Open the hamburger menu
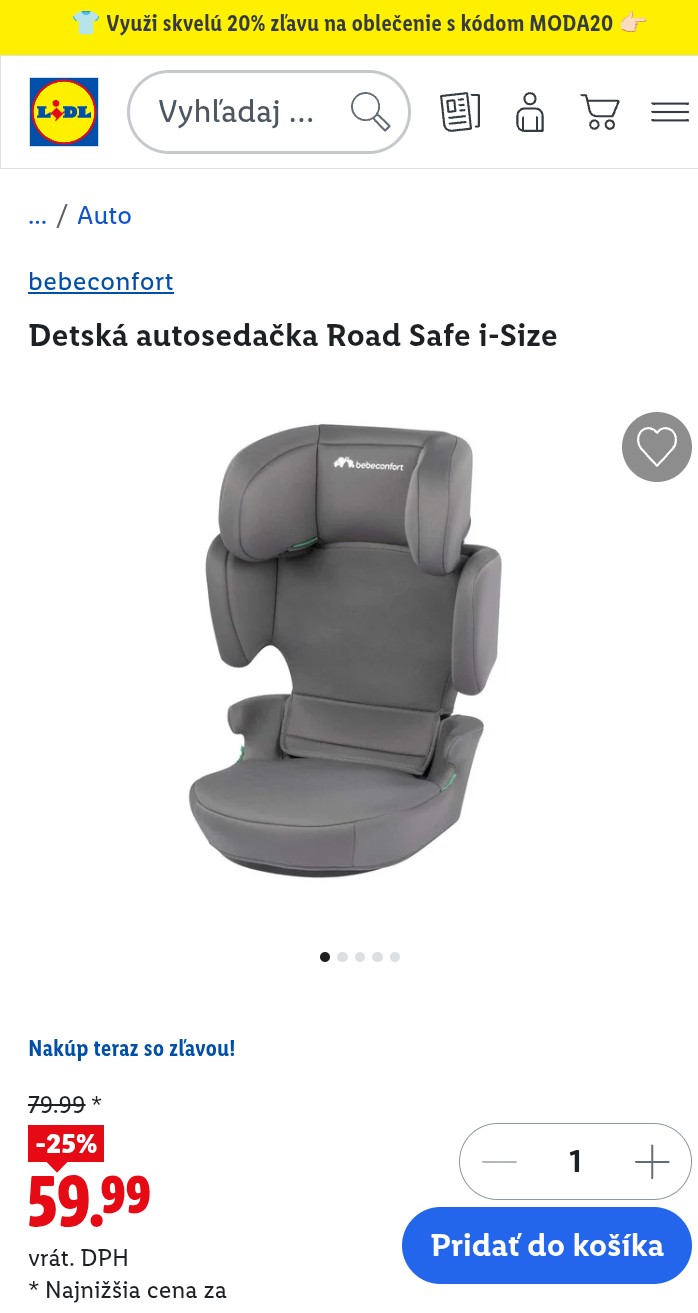The height and width of the screenshot is (1313, 698). [670, 112]
